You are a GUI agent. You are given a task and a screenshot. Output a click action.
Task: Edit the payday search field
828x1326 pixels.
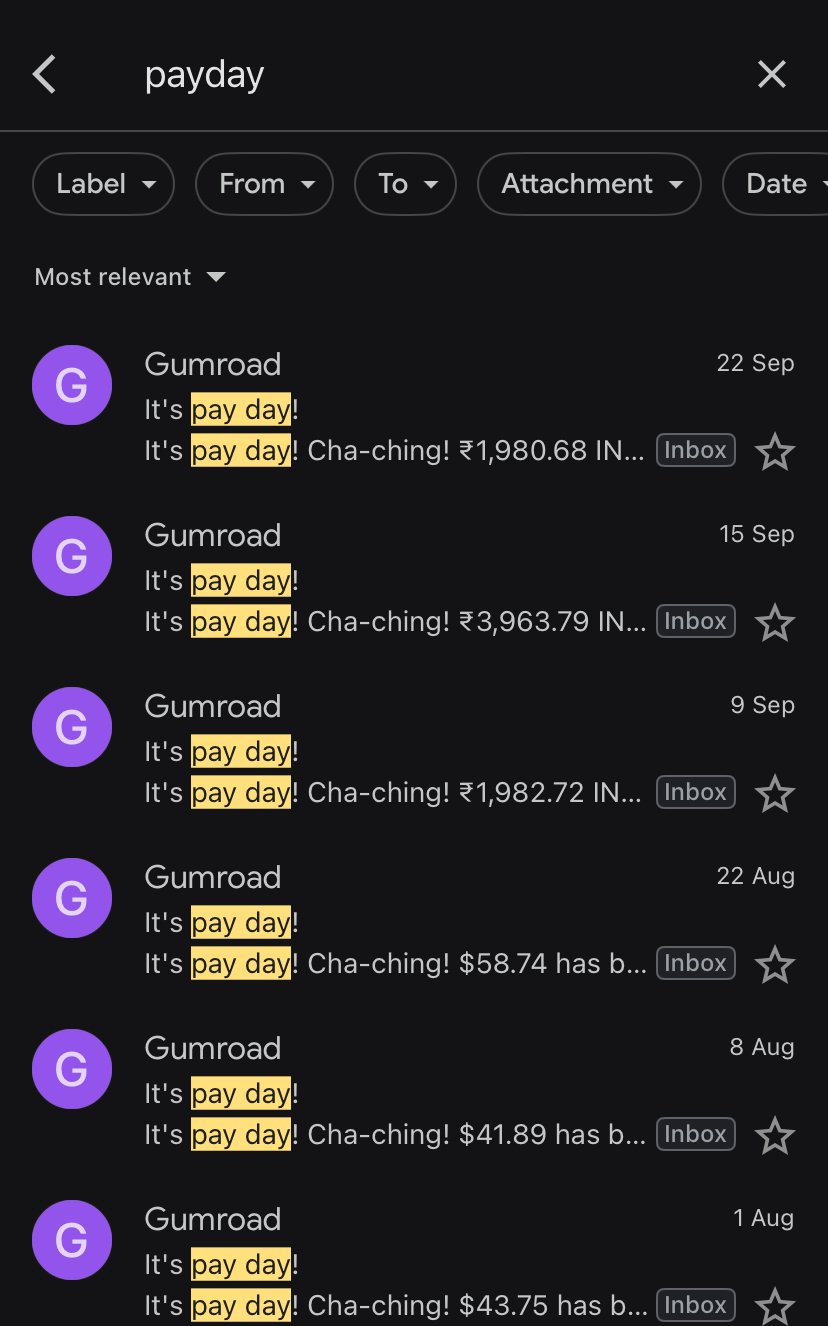click(400, 75)
